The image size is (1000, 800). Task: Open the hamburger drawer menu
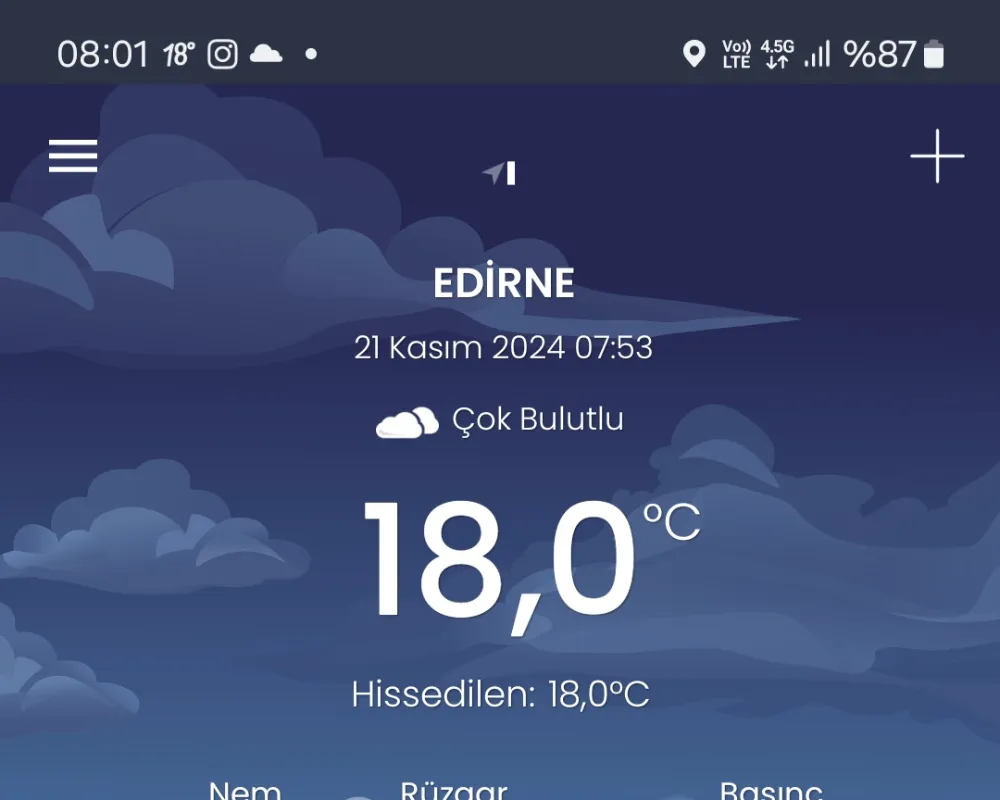click(x=73, y=156)
